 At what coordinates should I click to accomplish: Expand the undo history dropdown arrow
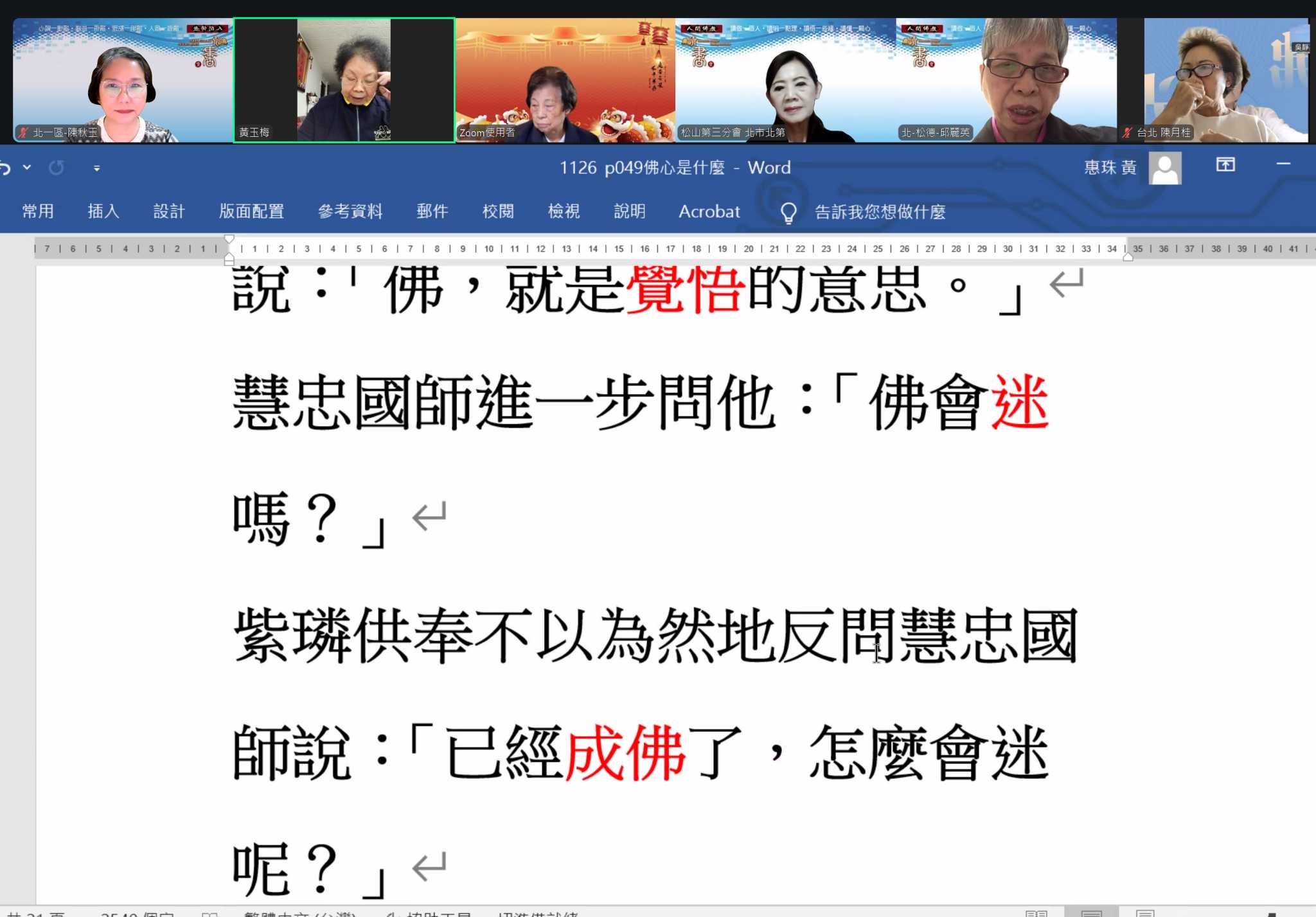point(27,168)
